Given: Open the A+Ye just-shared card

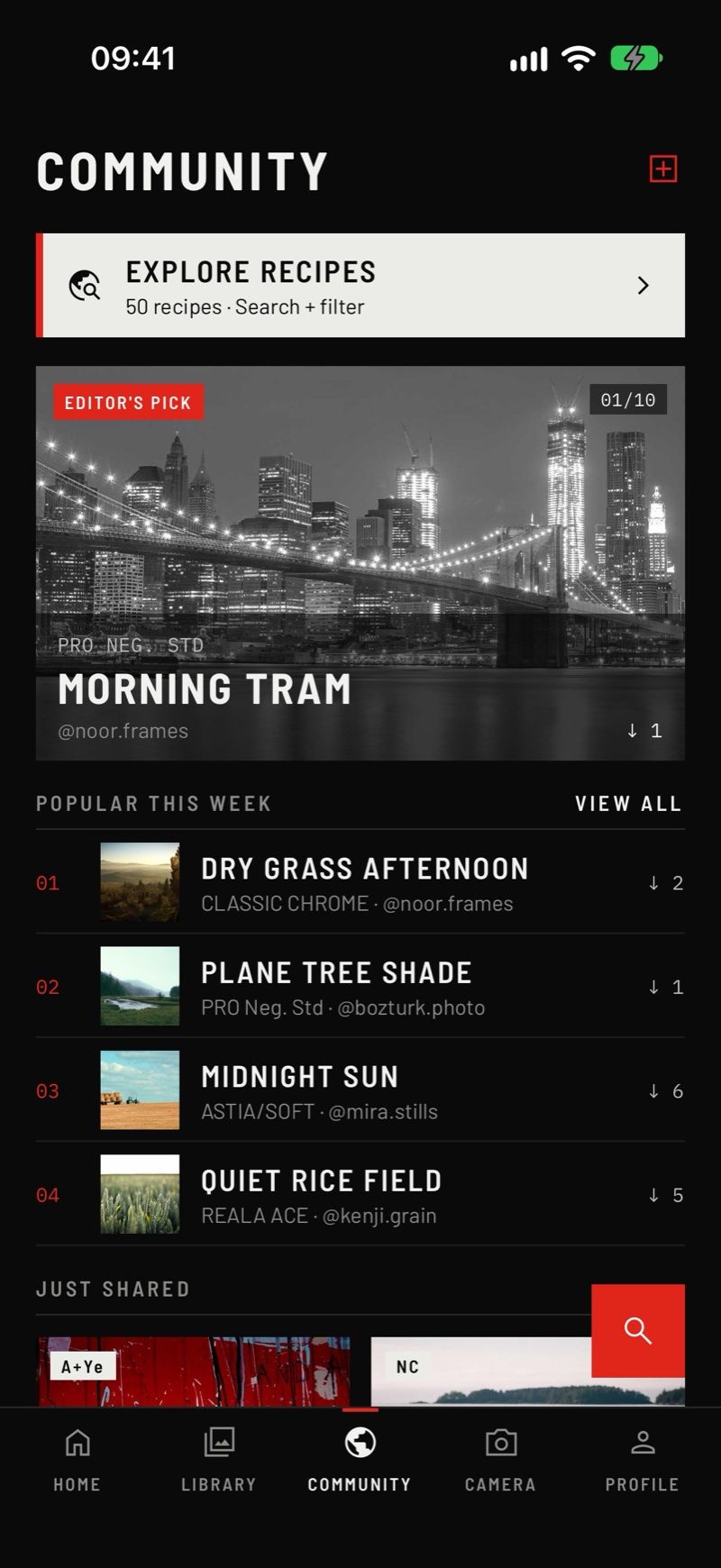Looking at the screenshot, I should click(194, 1372).
